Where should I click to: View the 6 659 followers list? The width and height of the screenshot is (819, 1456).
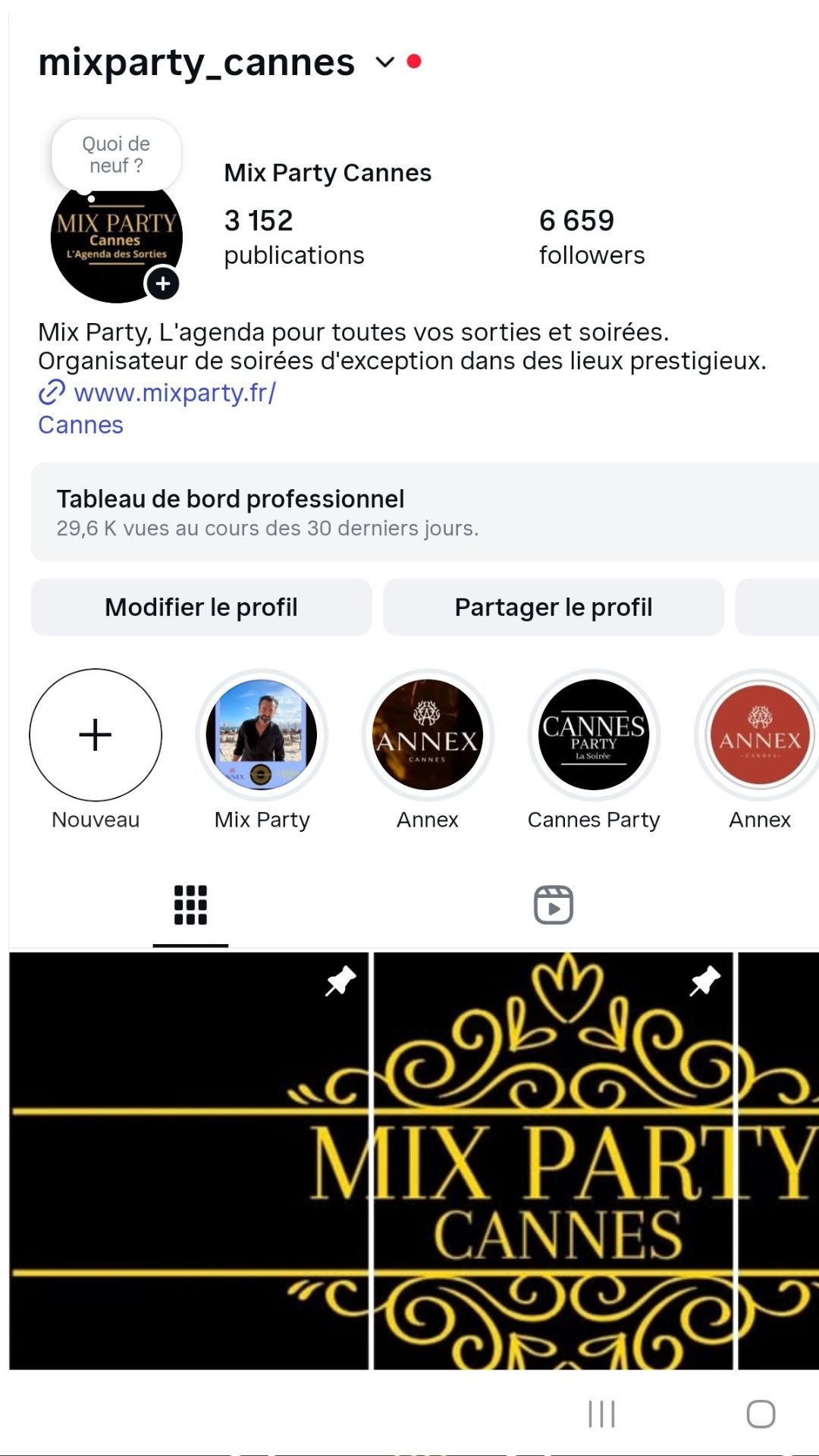[591, 237]
